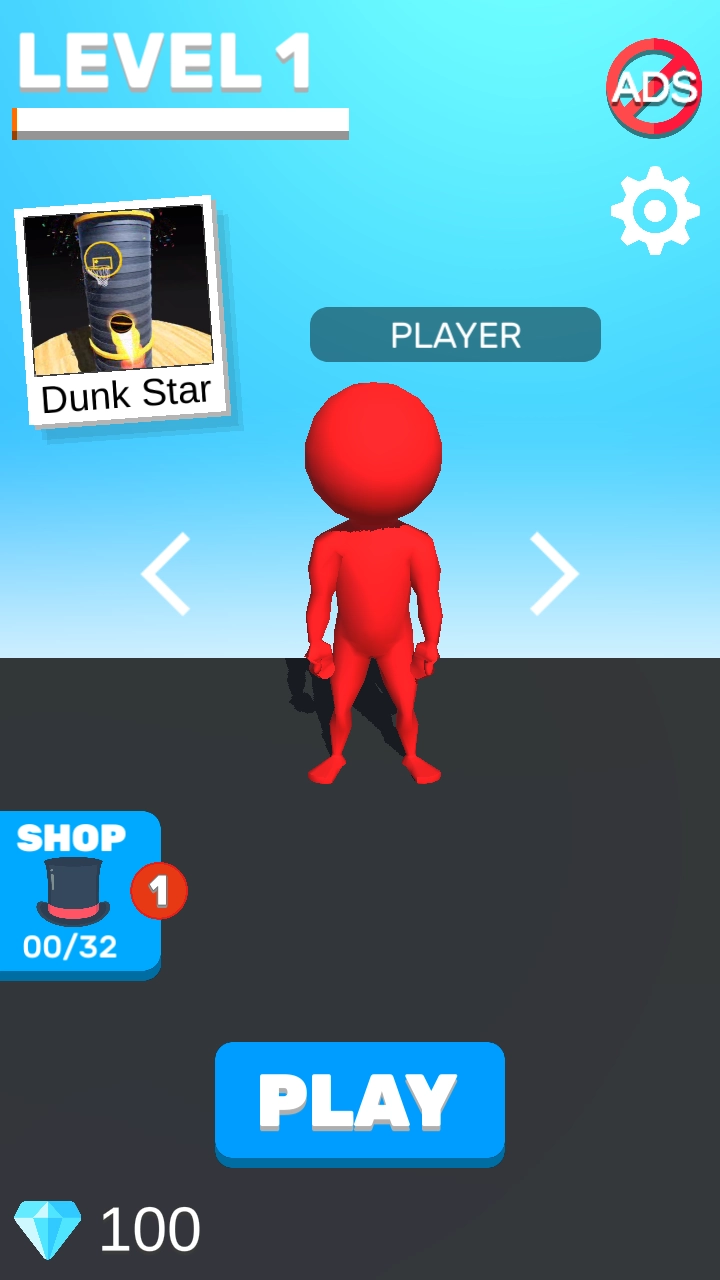The height and width of the screenshot is (1280, 720).
Task: Tap the No Ads icon
Action: (654, 85)
